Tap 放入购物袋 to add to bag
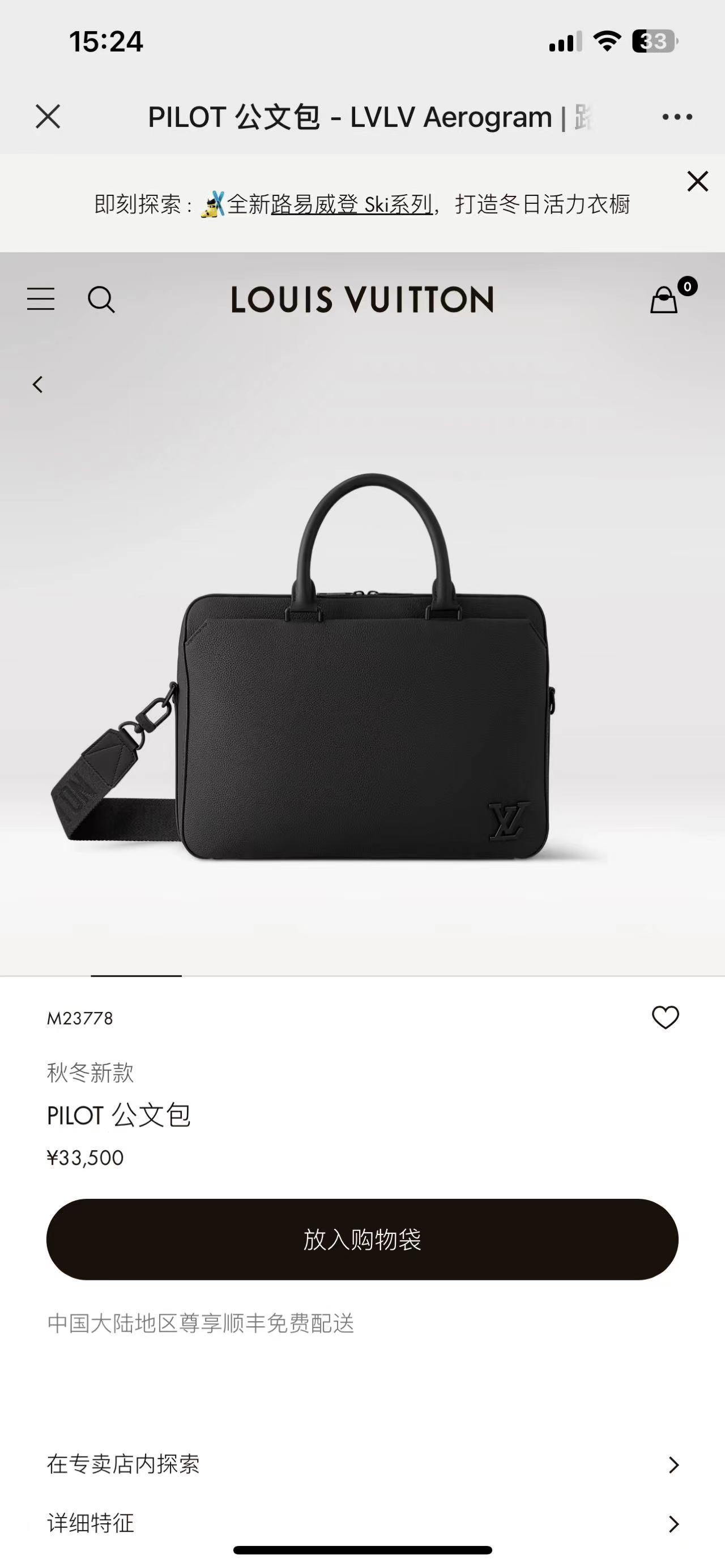Image resolution: width=725 pixels, height=1568 pixels. pos(362,1240)
